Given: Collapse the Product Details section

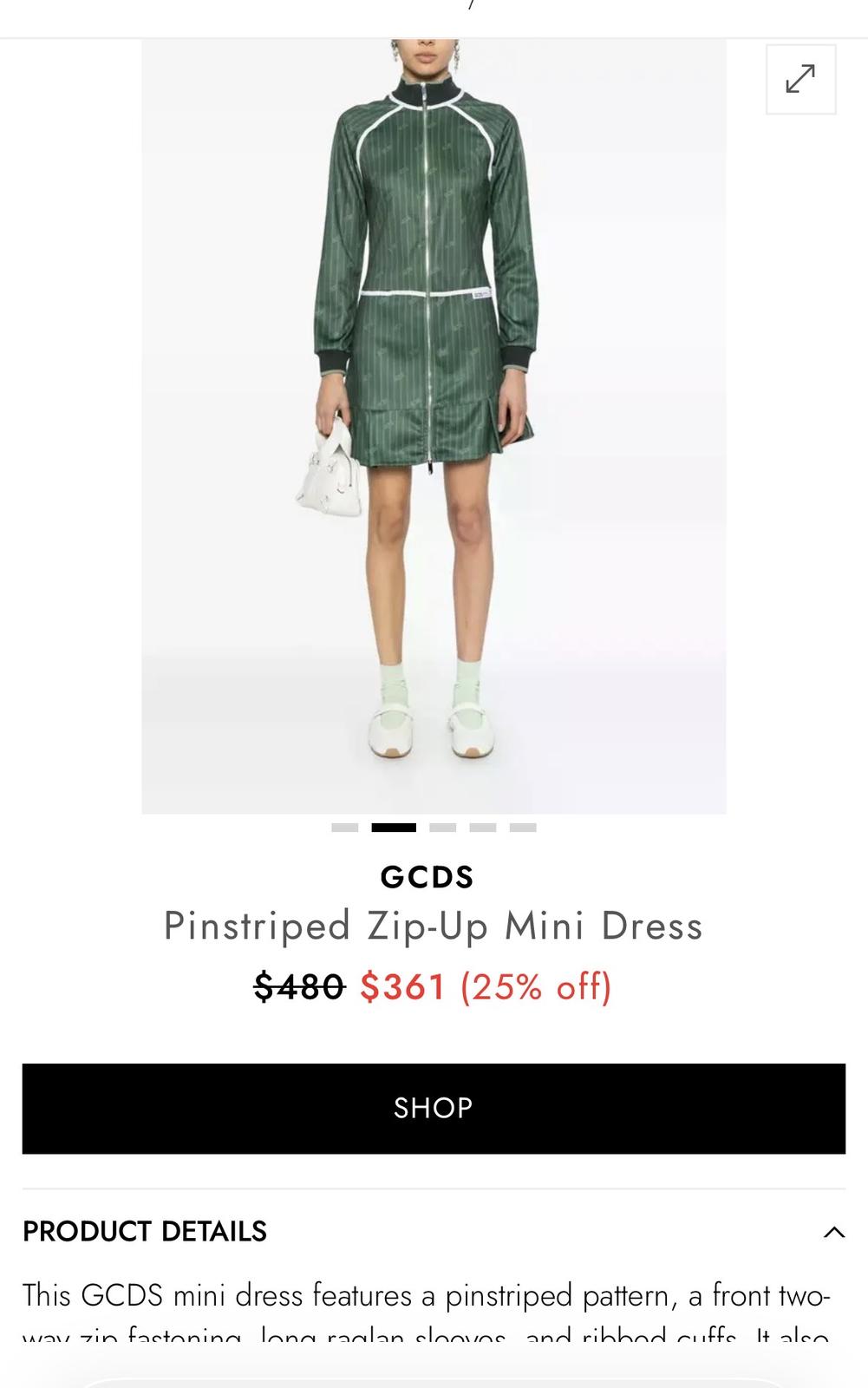Looking at the screenshot, I should [833, 1232].
